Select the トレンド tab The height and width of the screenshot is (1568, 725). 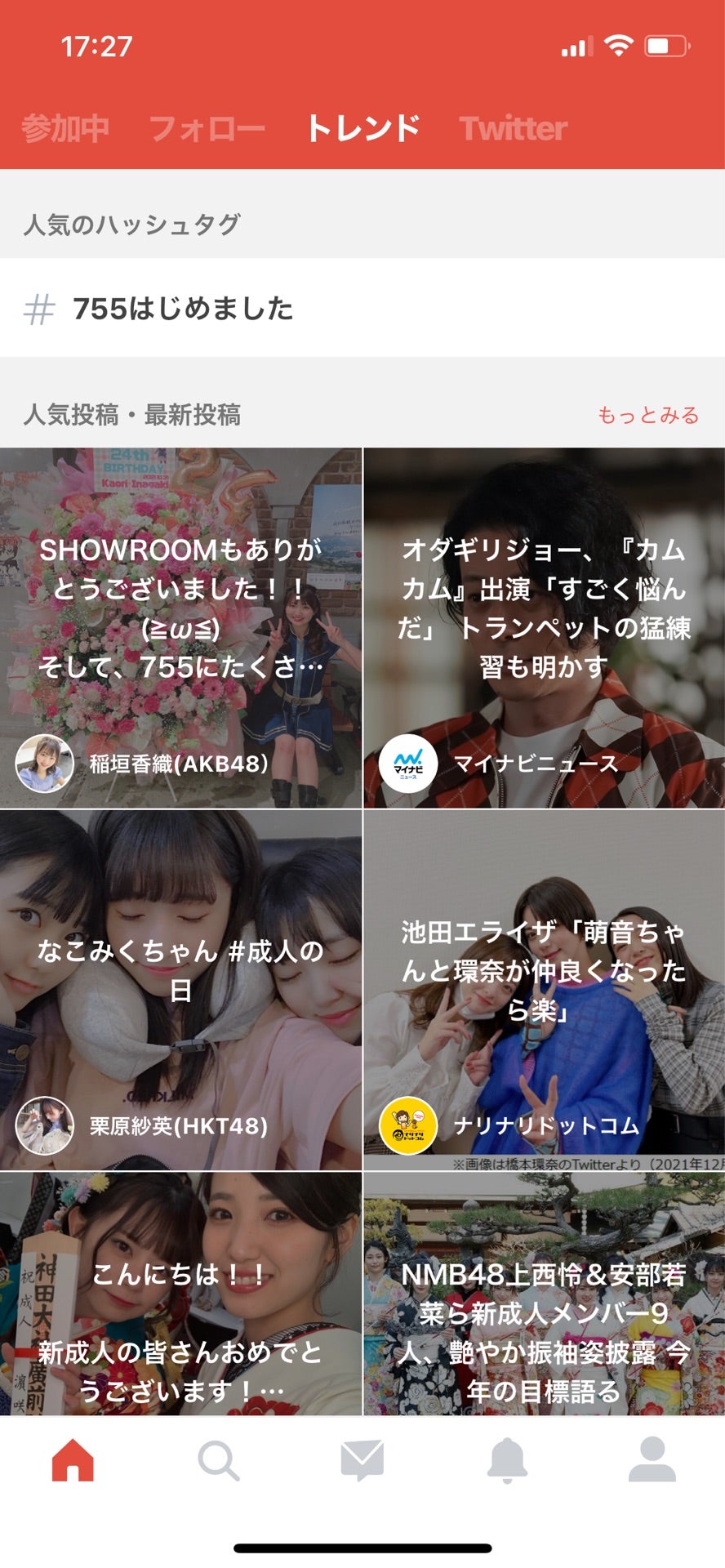363,128
